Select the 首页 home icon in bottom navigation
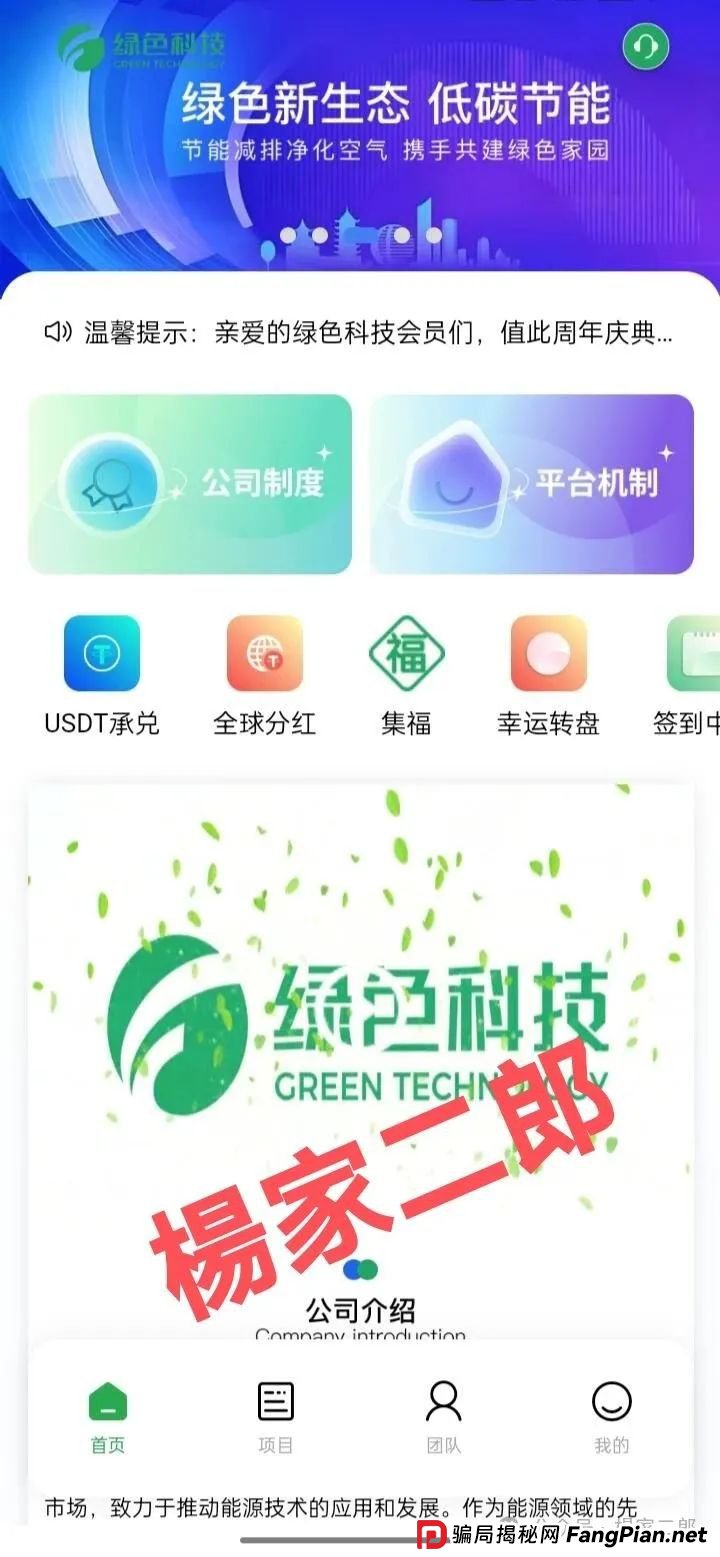The image size is (720, 1557). pyautogui.click(x=106, y=1404)
